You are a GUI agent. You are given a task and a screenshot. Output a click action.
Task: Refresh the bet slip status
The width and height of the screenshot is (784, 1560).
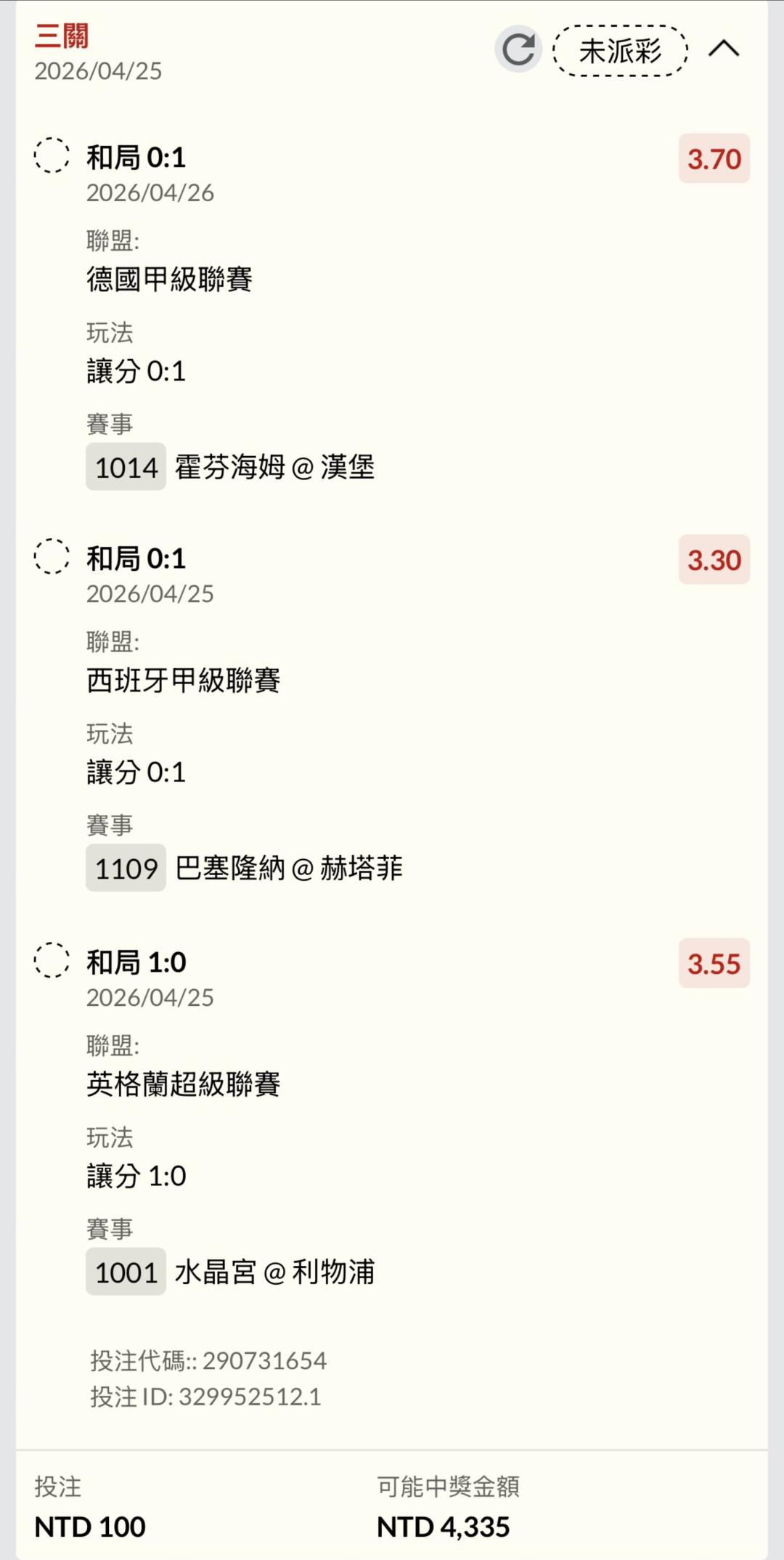[518, 49]
